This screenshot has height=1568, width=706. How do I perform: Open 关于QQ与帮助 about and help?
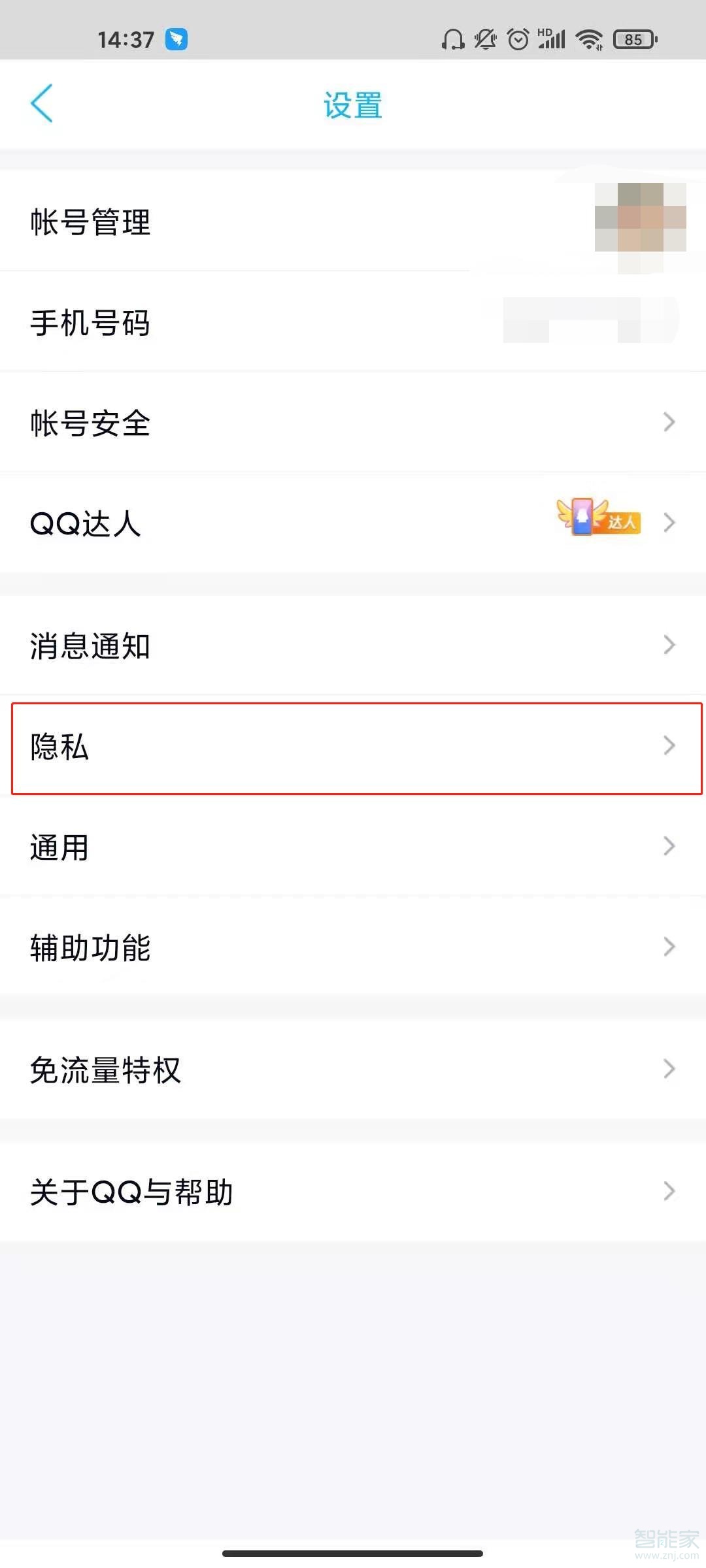click(353, 1192)
